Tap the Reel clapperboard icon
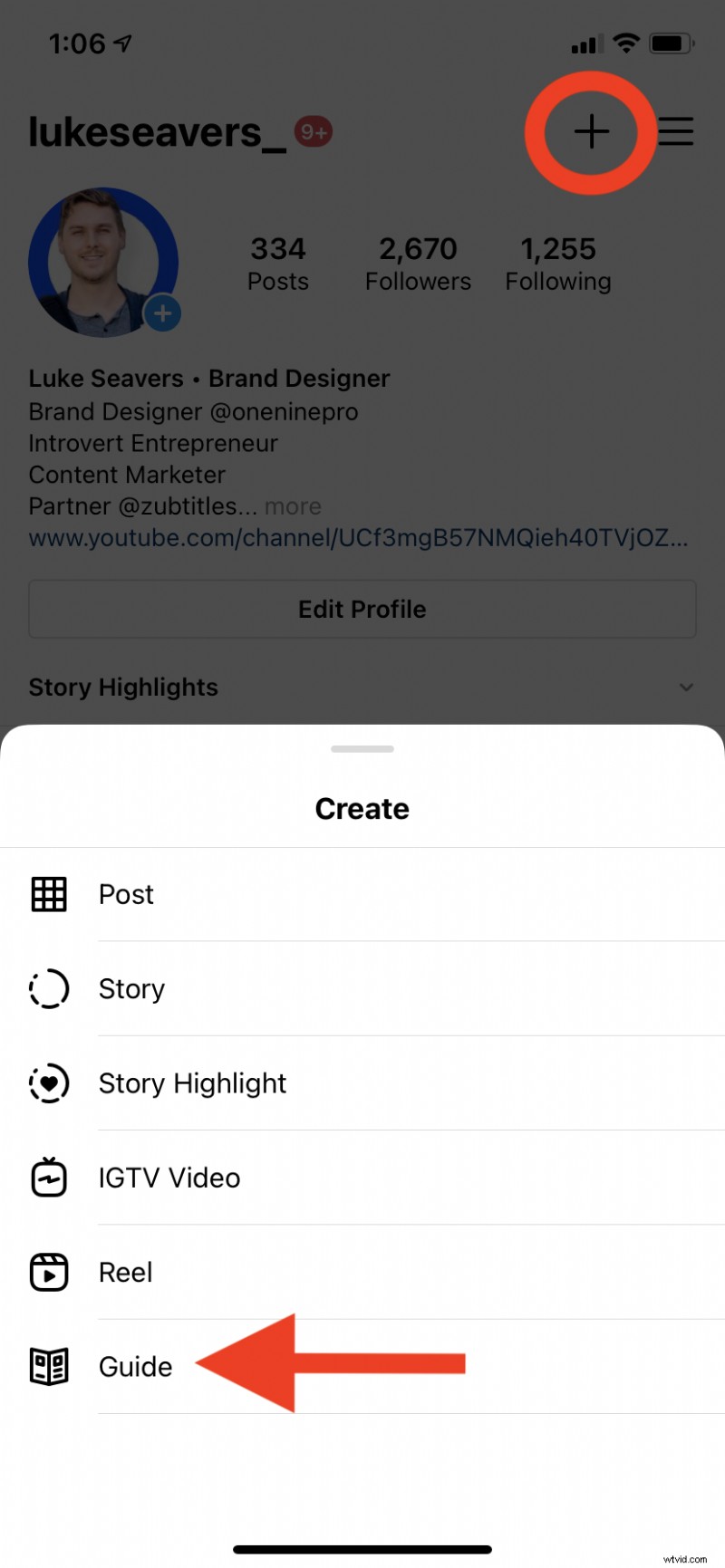The image size is (725, 1568). (49, 1271)
